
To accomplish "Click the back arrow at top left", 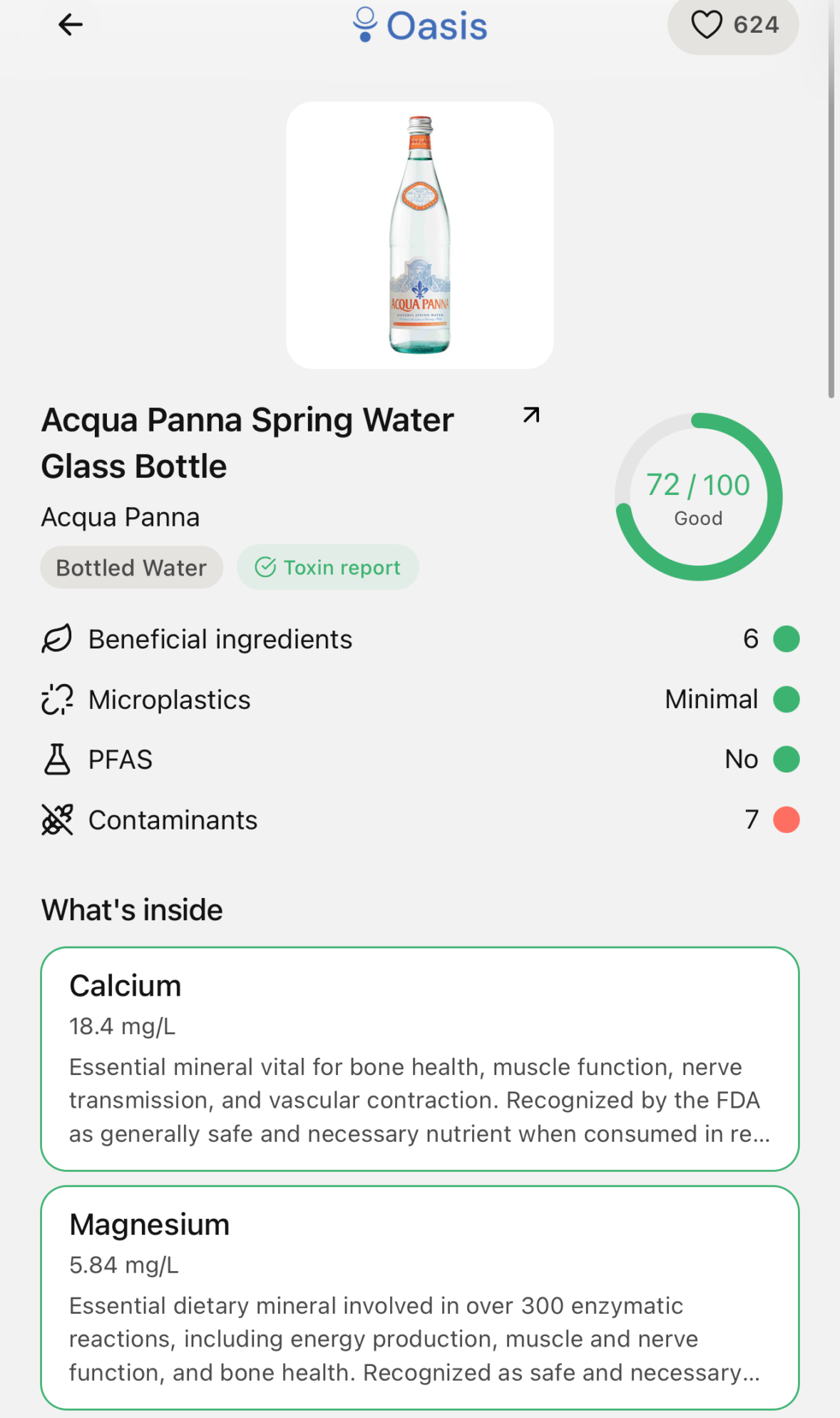I will 71,24.
